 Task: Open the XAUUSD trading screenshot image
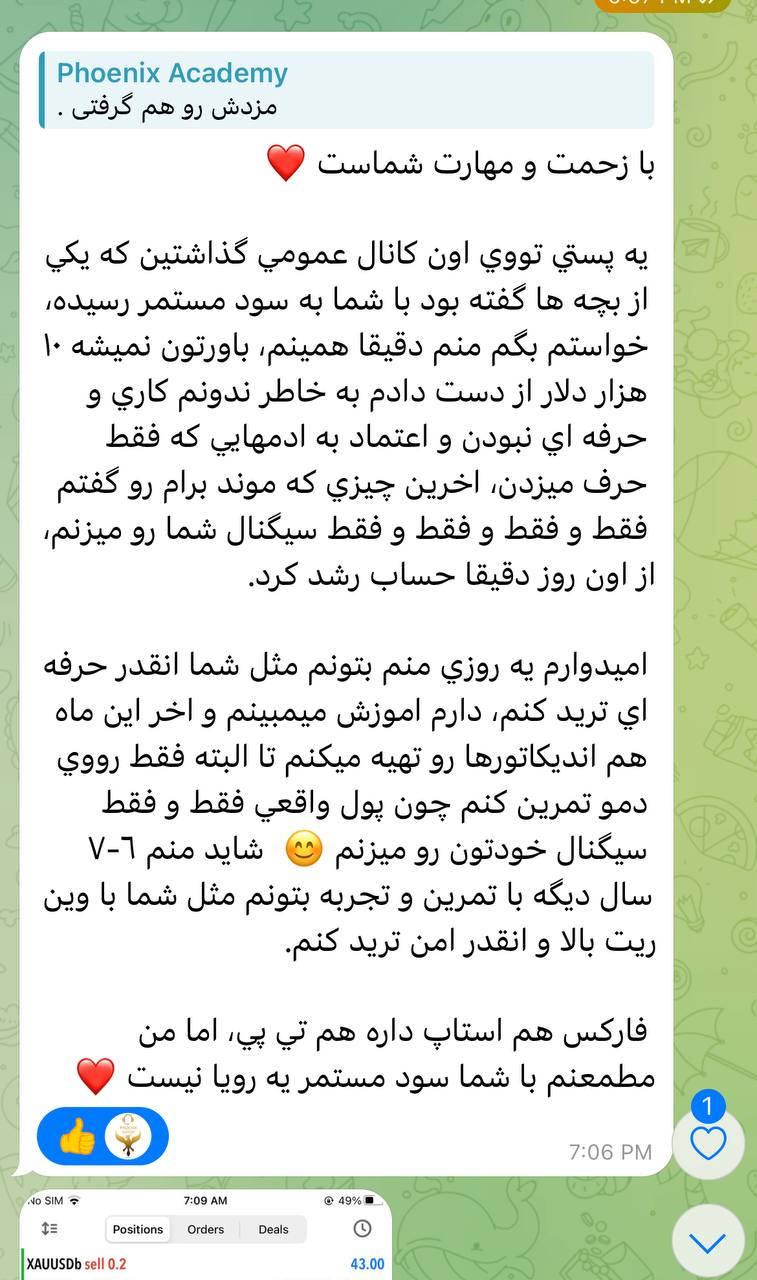point(205,1238)
